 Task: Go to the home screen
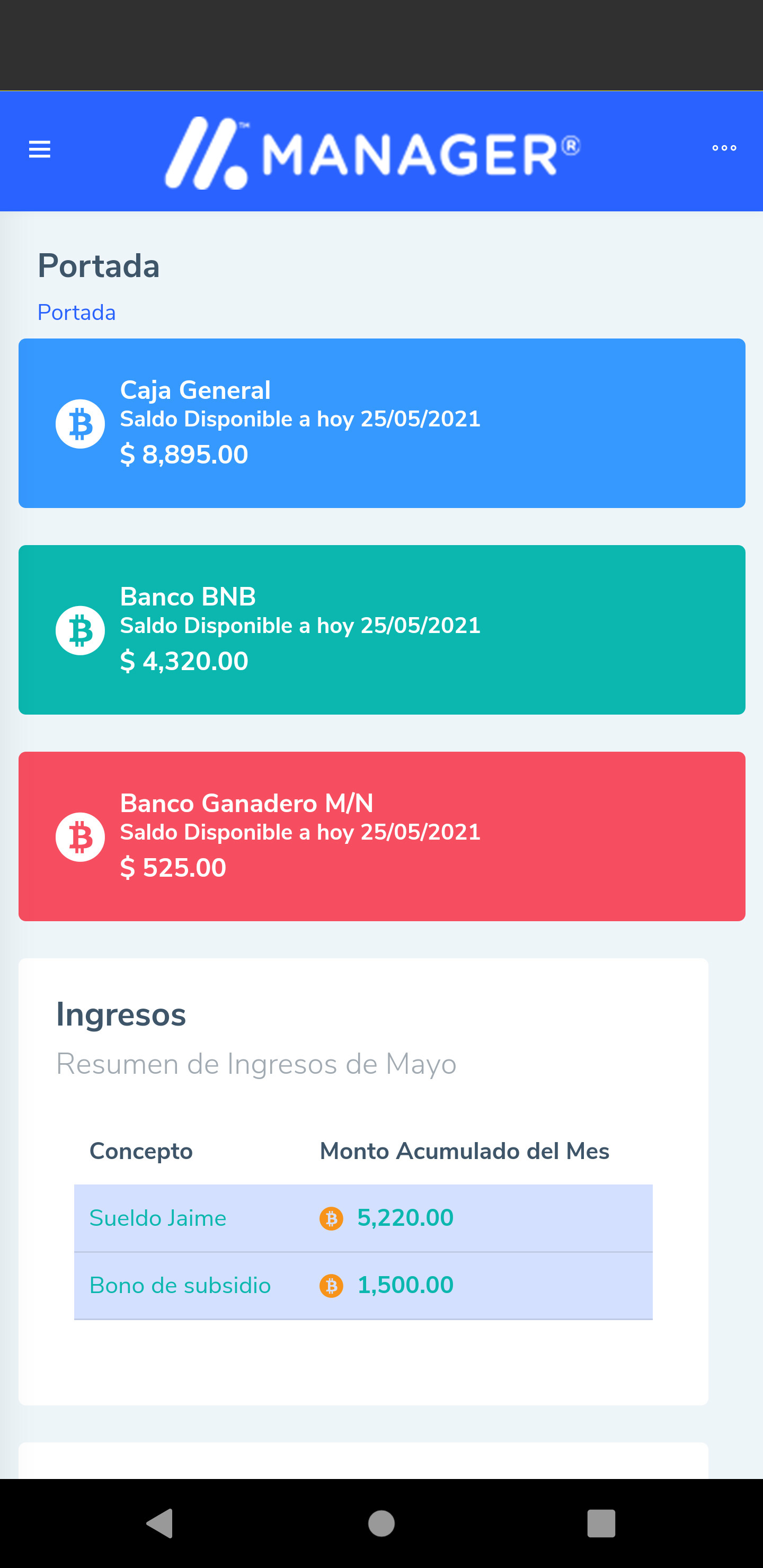coord(381,1523)
